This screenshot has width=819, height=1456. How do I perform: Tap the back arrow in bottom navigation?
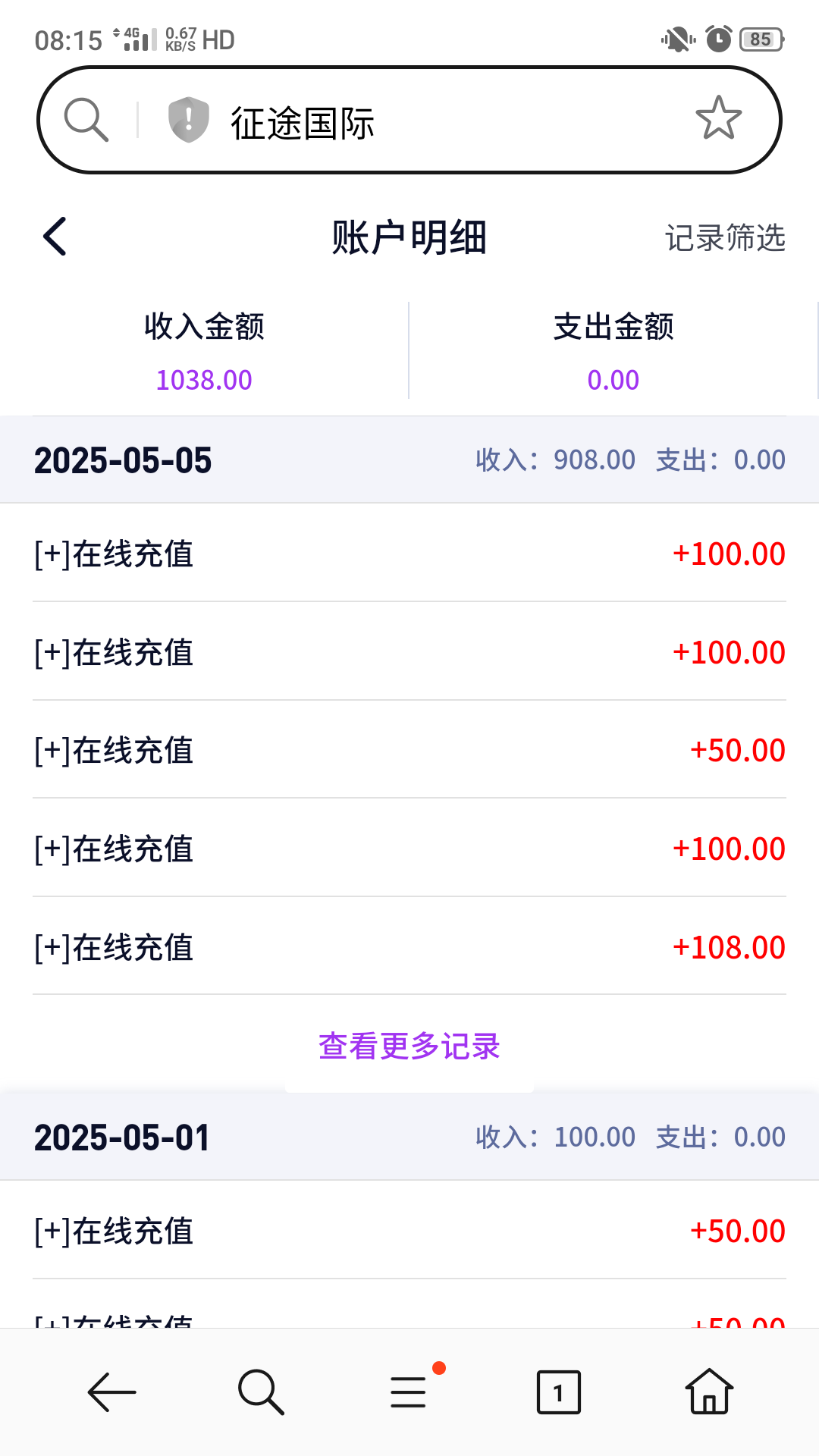(111, 1392)
